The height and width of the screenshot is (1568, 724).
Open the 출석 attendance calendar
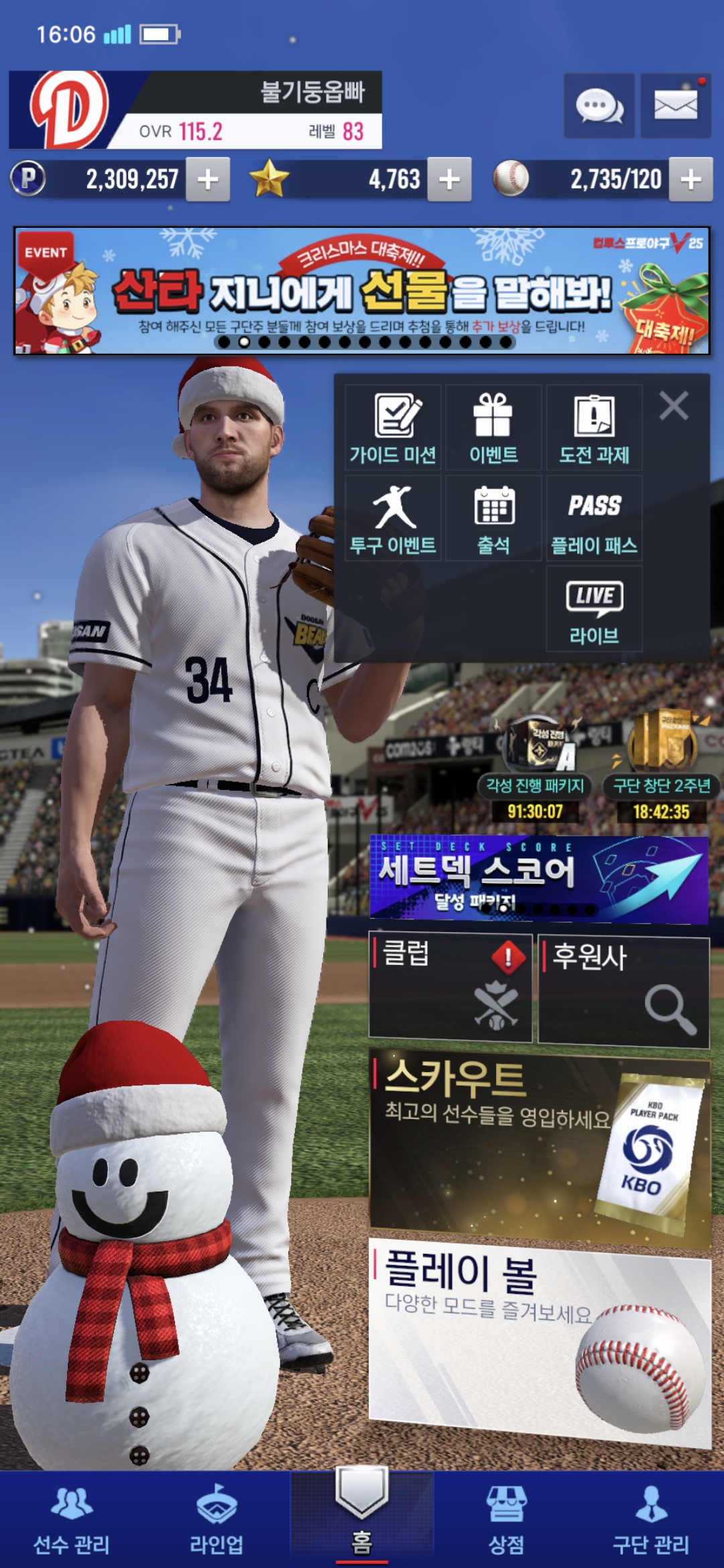[x=493, y=519]
